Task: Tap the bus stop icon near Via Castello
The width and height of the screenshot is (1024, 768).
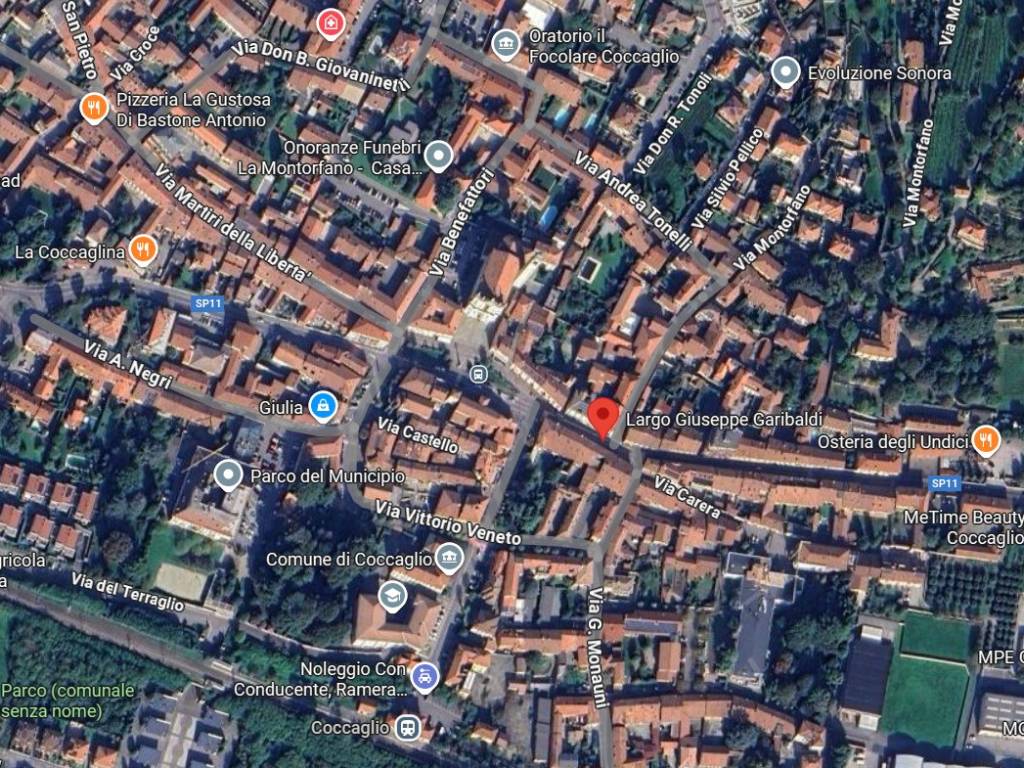Action: pyautogui.click(x=478, y=375)
